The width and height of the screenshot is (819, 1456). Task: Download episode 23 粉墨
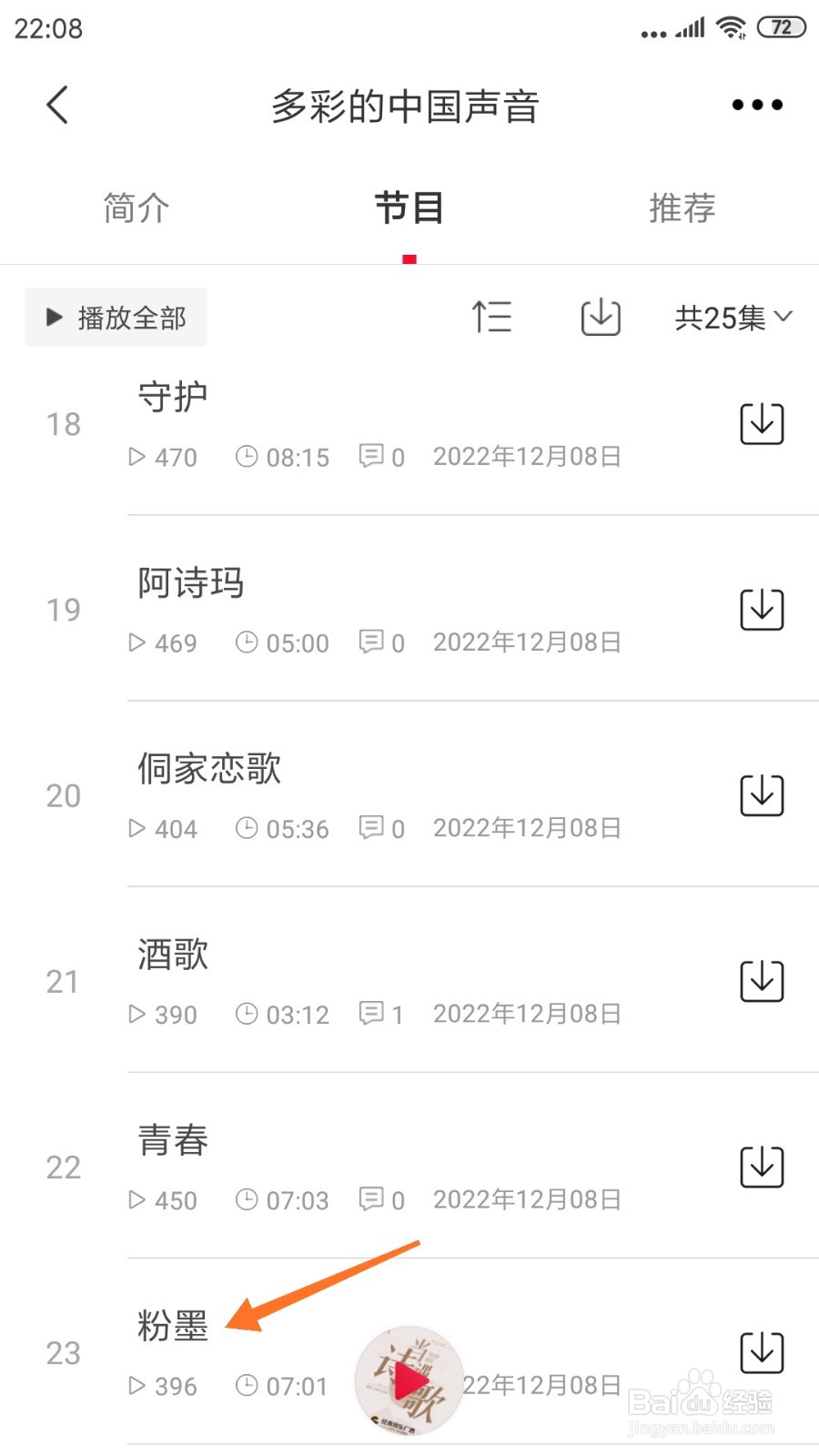(x=762, y=1353)
